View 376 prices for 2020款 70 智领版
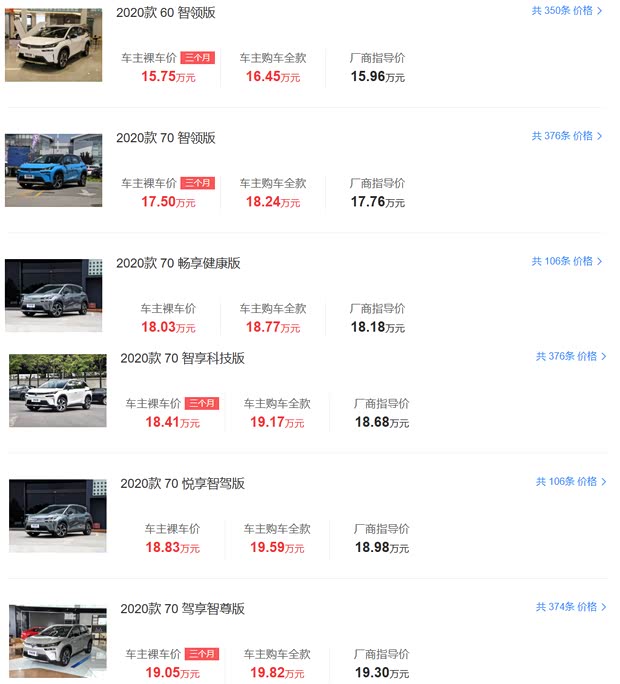Screen dimensions: 620x684 pyautogui.click(x=567, y=136)
